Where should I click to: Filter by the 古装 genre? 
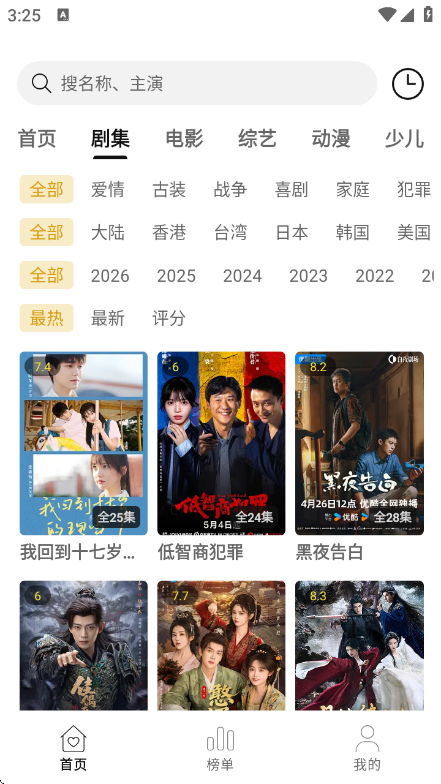pyautogui.click(x=169, y=190)
